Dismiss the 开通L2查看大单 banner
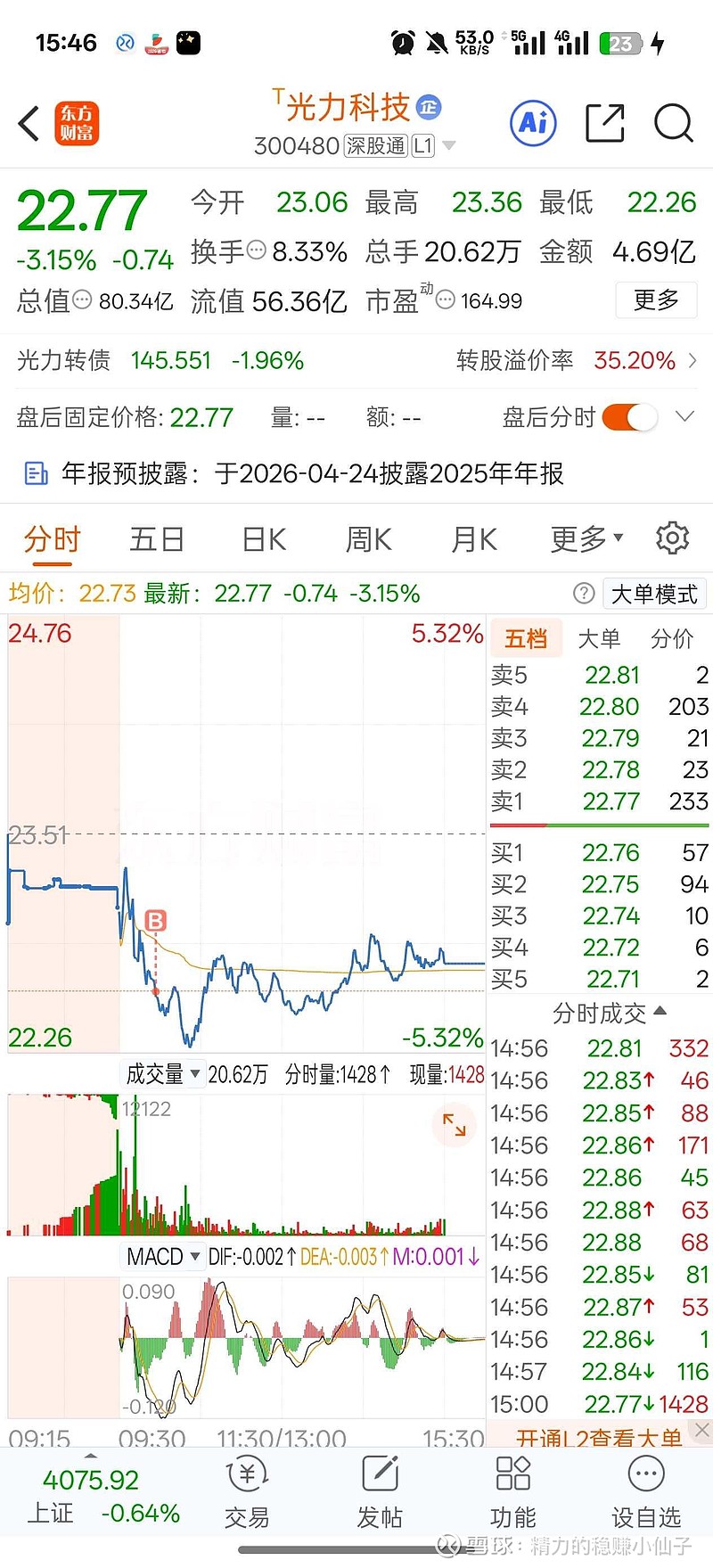 [701, 1431]
